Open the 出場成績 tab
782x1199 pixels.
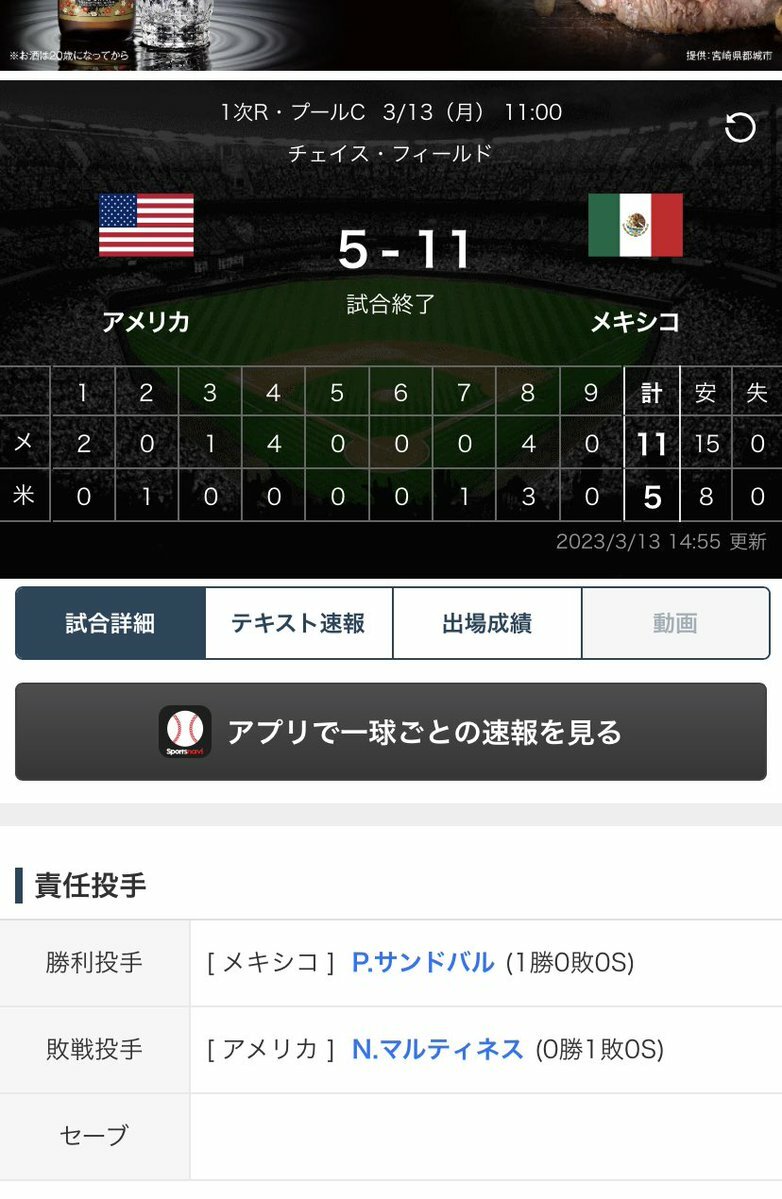point(487,623)
